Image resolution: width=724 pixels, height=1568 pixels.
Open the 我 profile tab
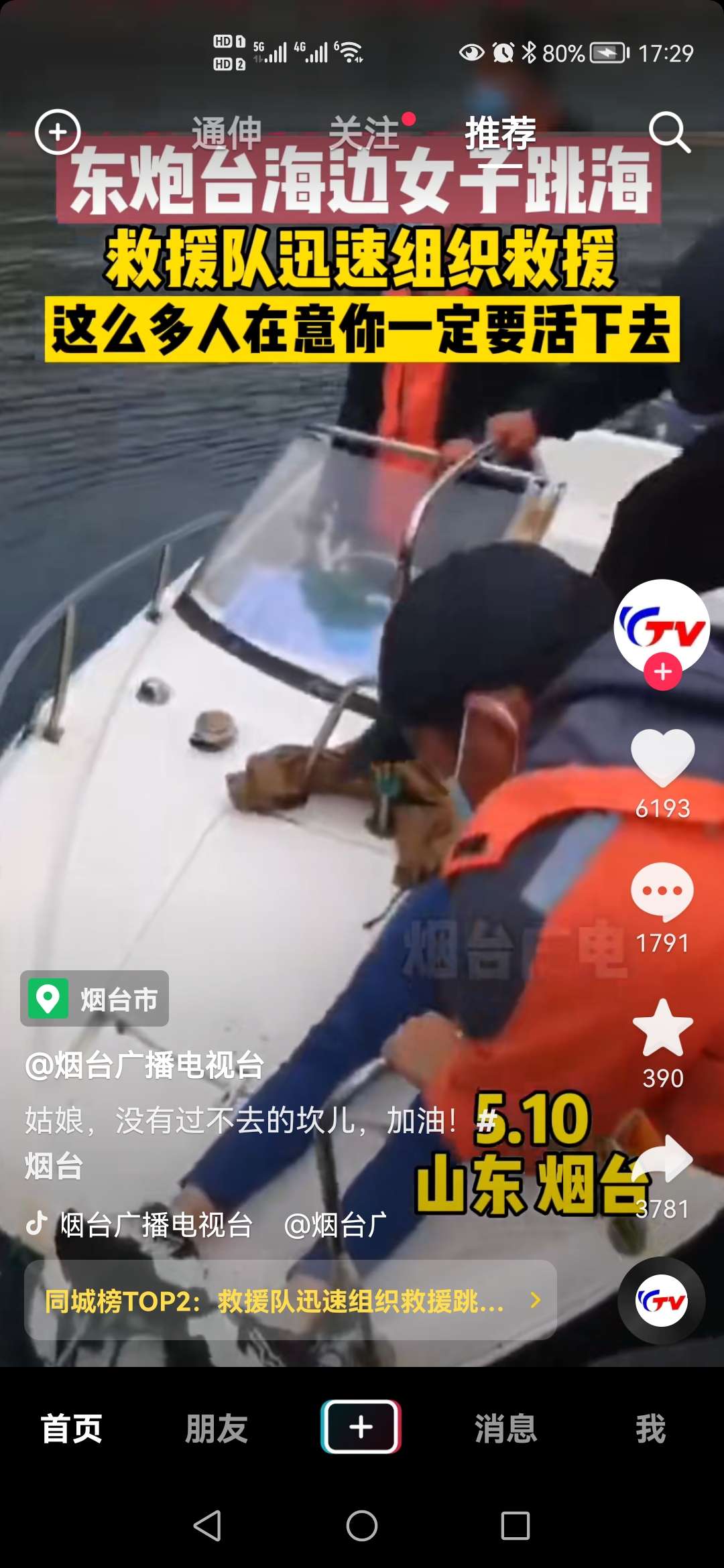click(x=650, y=1428)
